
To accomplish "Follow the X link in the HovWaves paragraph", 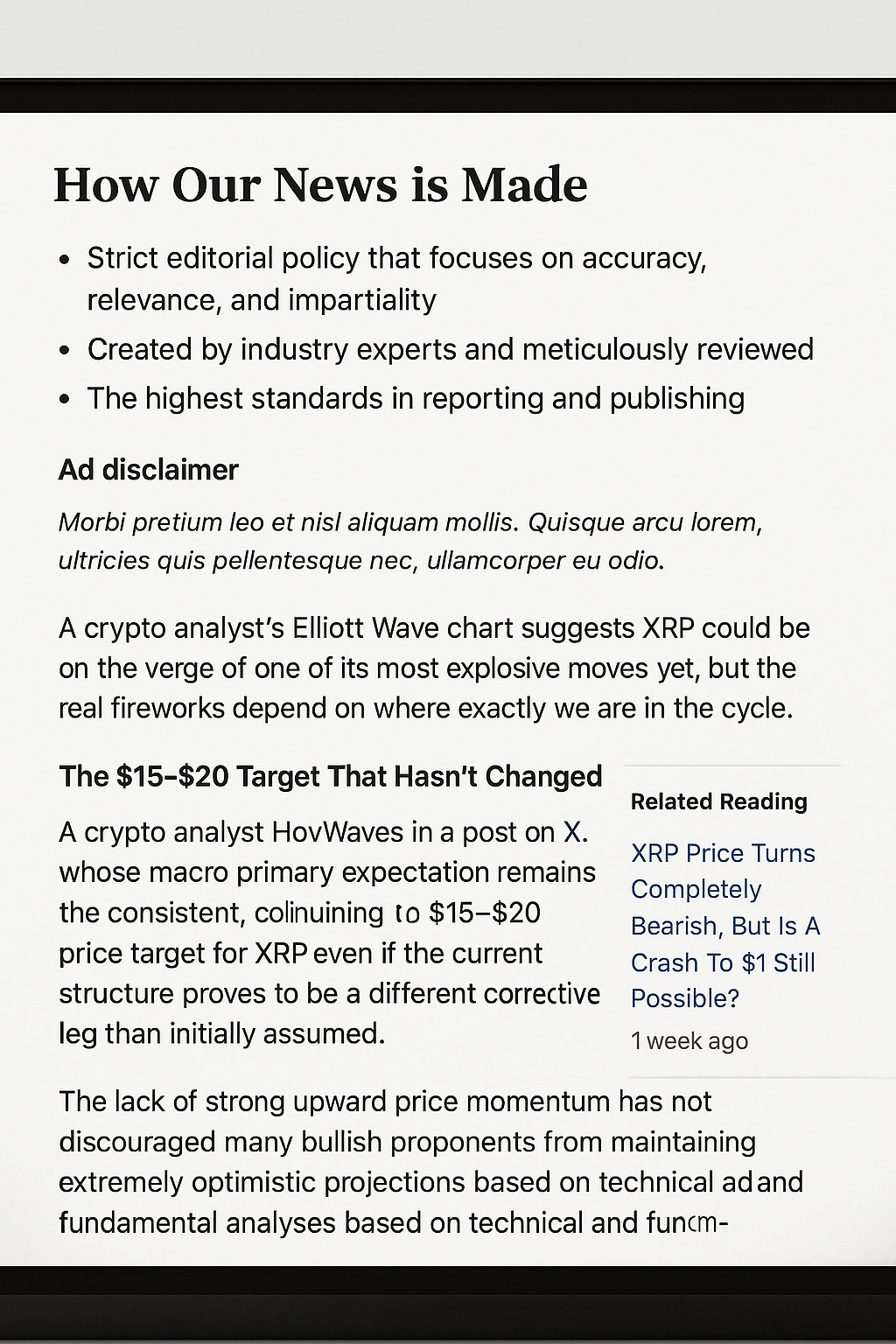I will tap(572, 831).
